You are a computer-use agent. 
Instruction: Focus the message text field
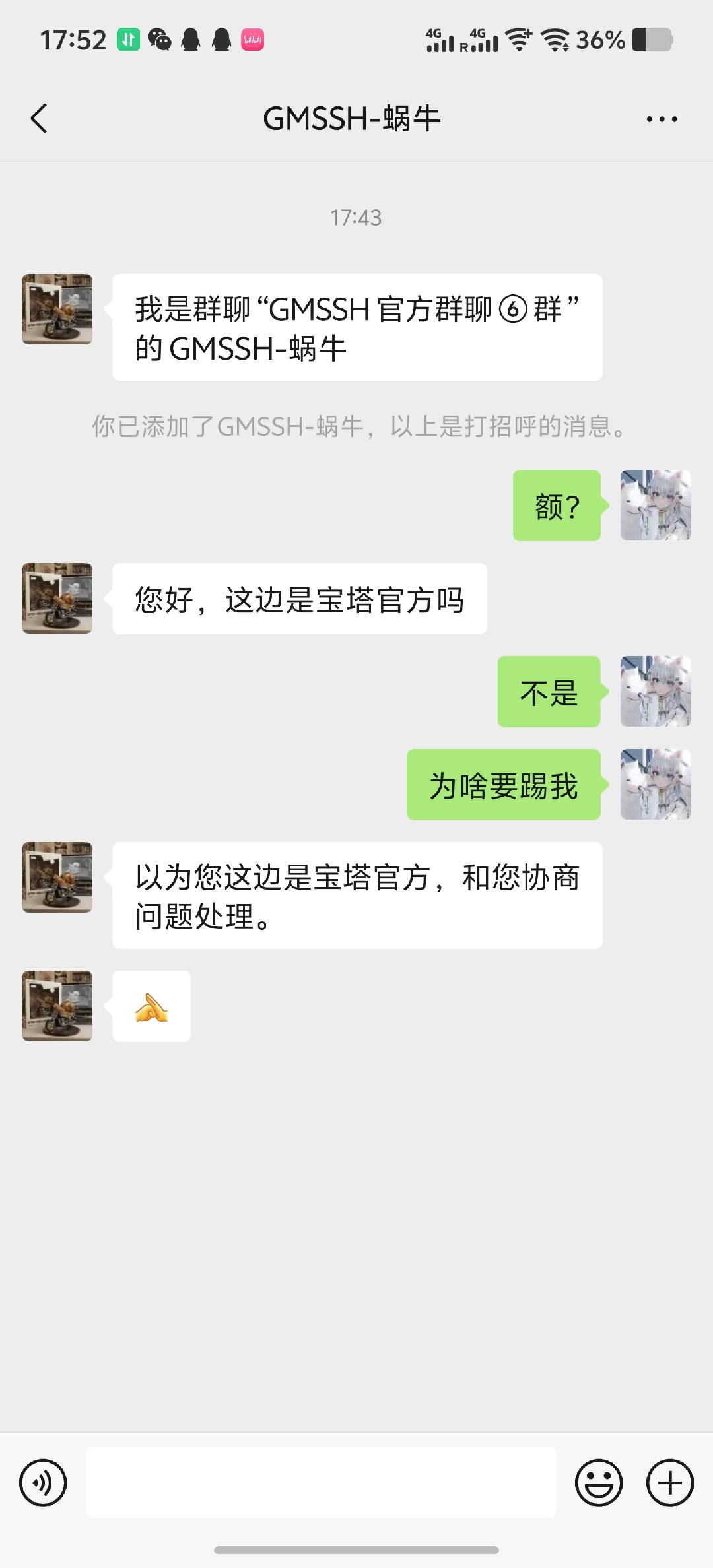(x=321, y=1482)
